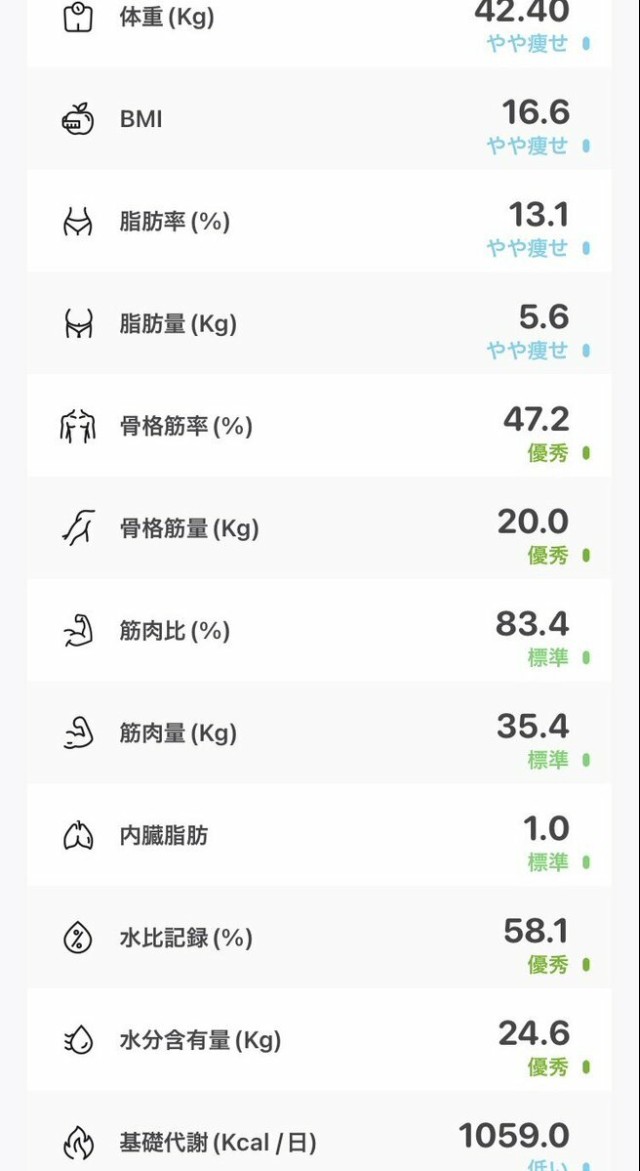Open 水分含有量 (Kg) details
The width and height of the screenshot is (640, 1171).
pos(319,1041)
